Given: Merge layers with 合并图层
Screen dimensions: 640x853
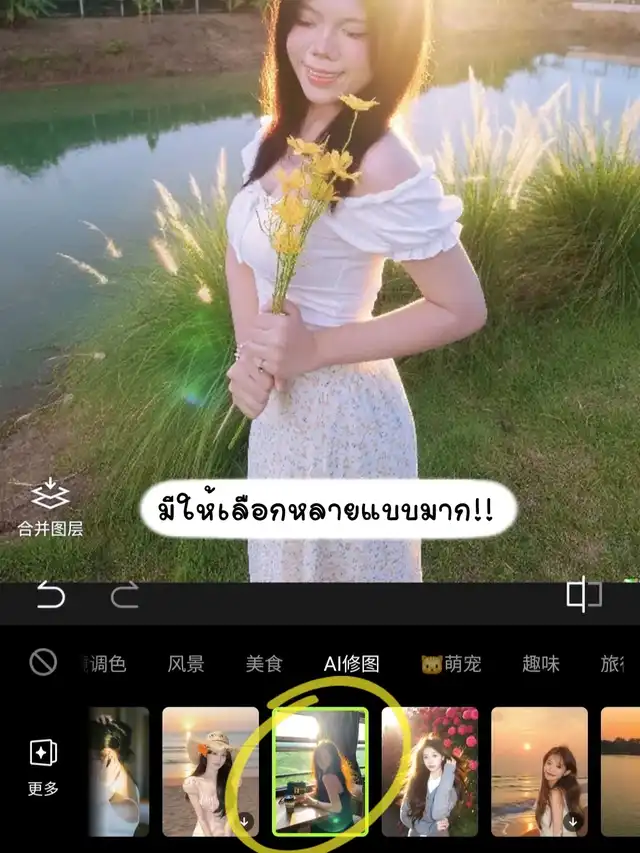Looking at the screenshot, I should [50, 508].
